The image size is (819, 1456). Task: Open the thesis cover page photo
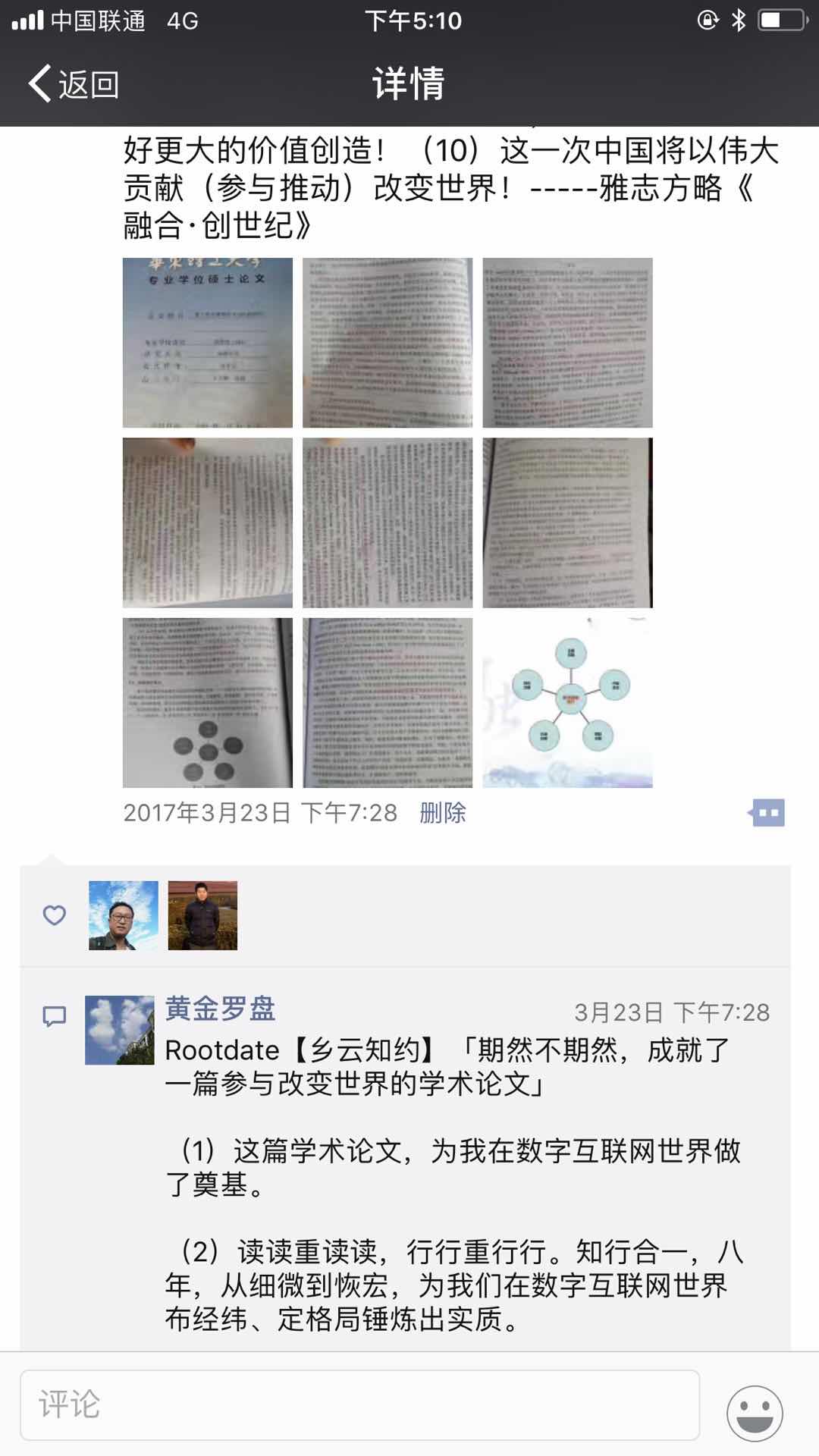tap(207, 343)
